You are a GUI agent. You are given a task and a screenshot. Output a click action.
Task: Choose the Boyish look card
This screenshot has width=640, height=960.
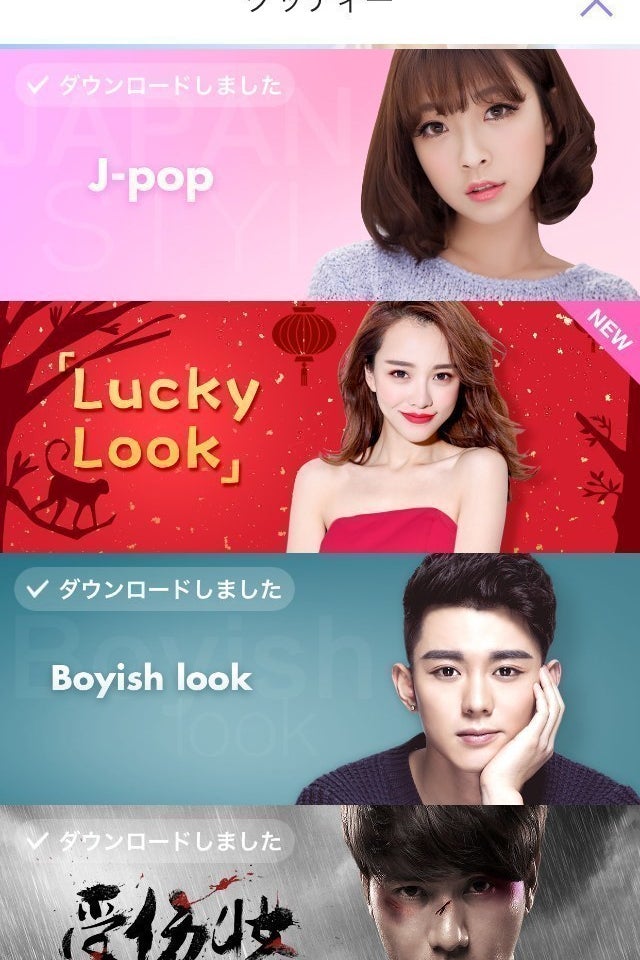[320, 680]
